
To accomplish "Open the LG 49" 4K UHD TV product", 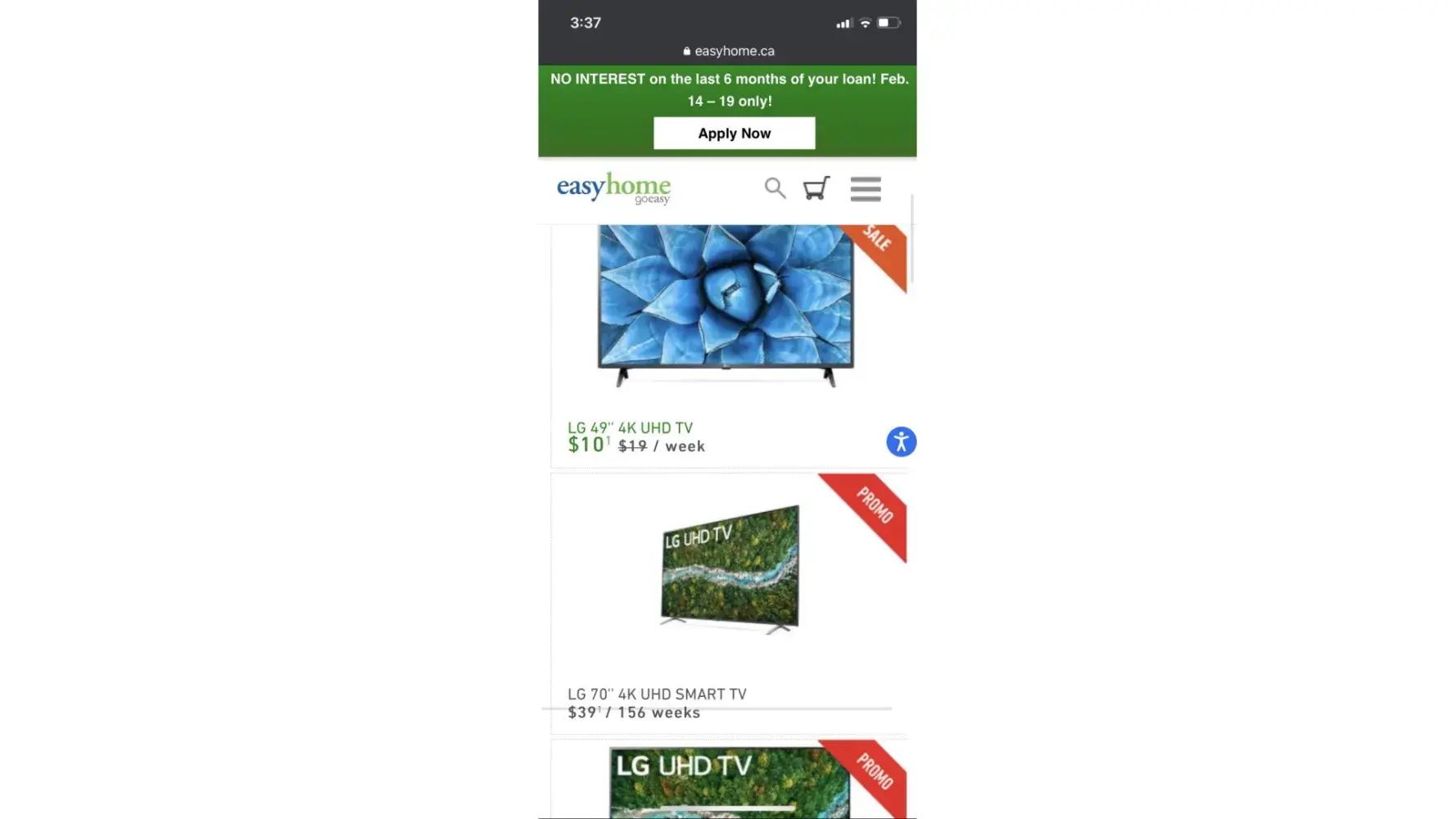I will pos(630,428).
